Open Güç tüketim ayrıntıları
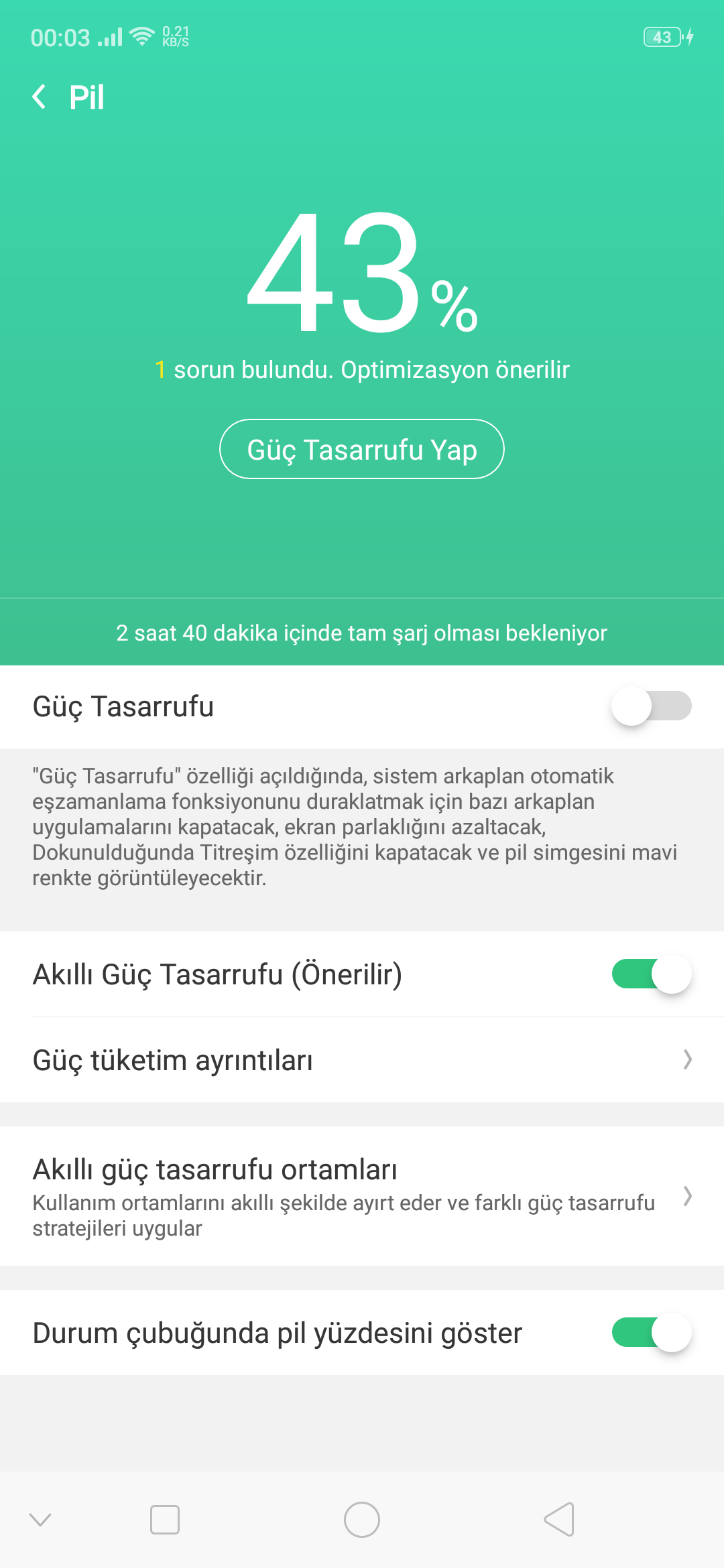 coord(362,1059)
